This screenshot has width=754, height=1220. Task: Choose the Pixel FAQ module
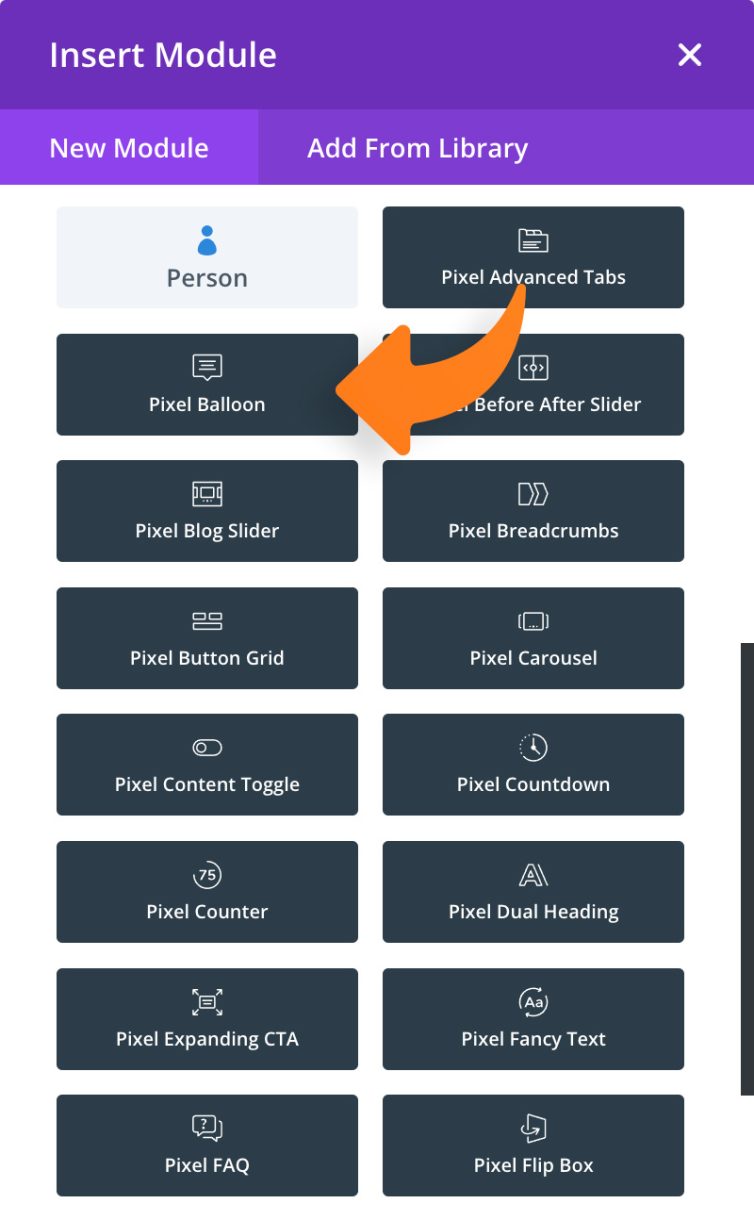tap(207, 1146)
